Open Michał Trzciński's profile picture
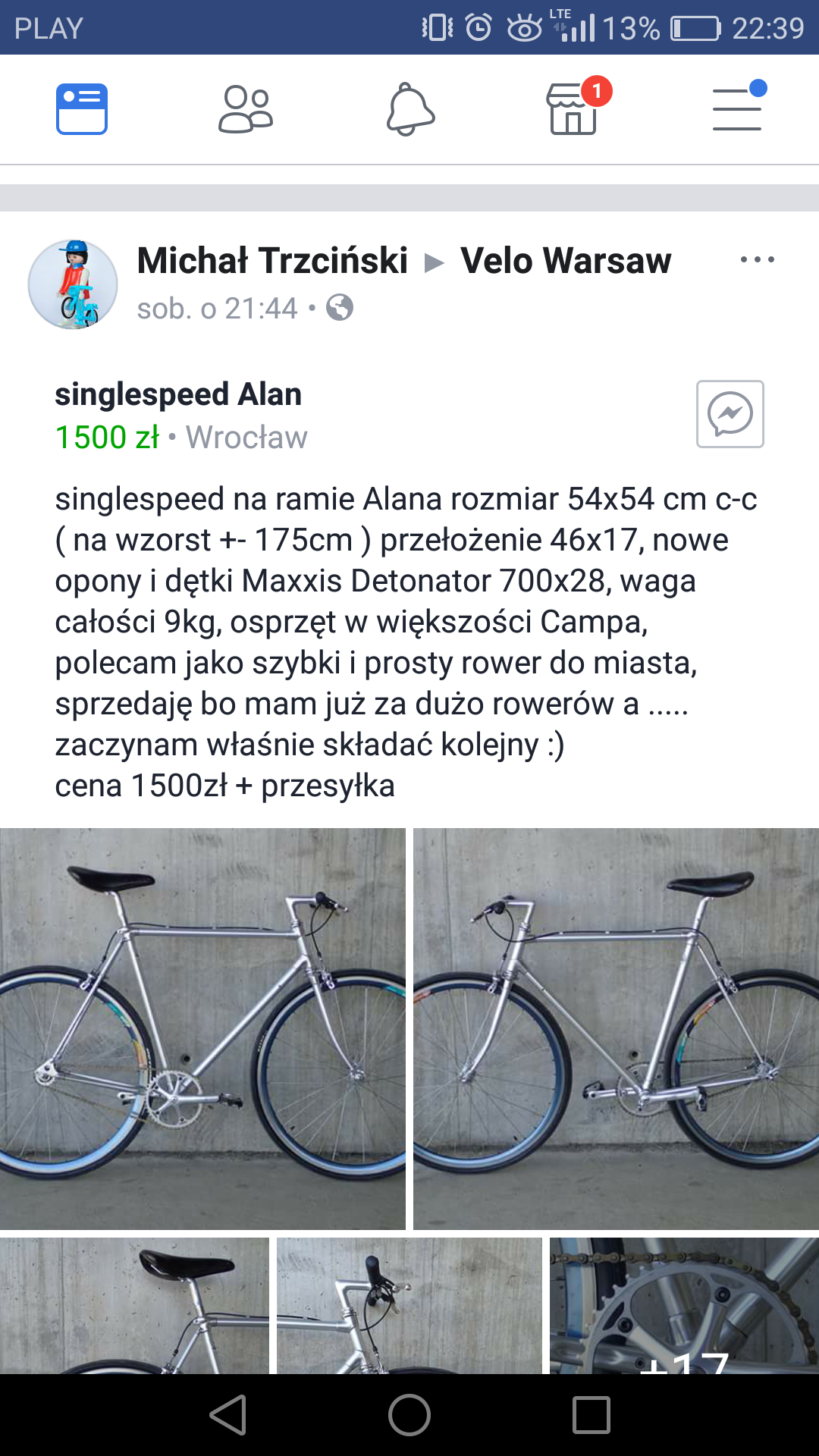819x1456 pixels. tap(73, 284)
